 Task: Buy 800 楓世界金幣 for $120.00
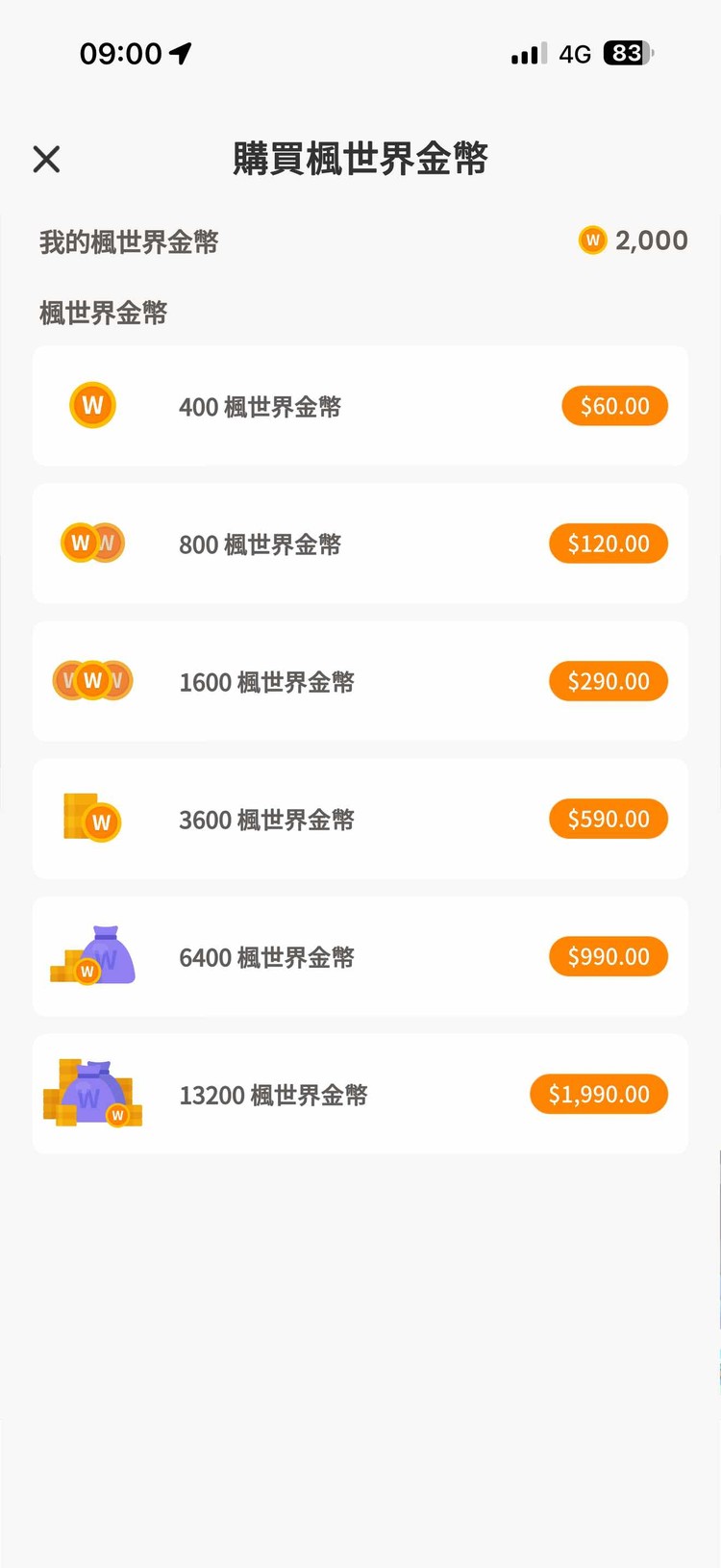click(608, 543)
